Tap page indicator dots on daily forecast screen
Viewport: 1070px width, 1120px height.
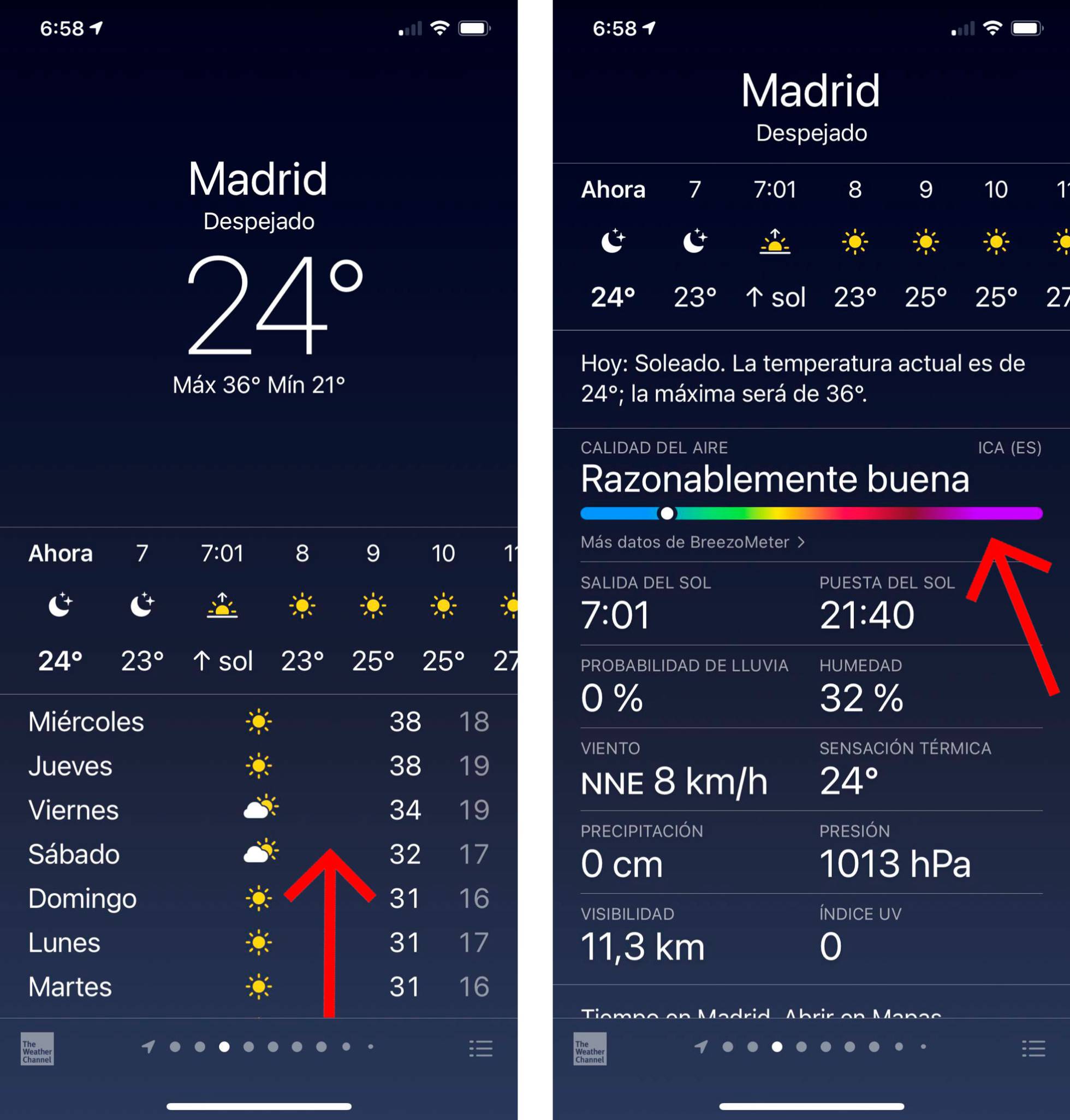(259, 1046)
